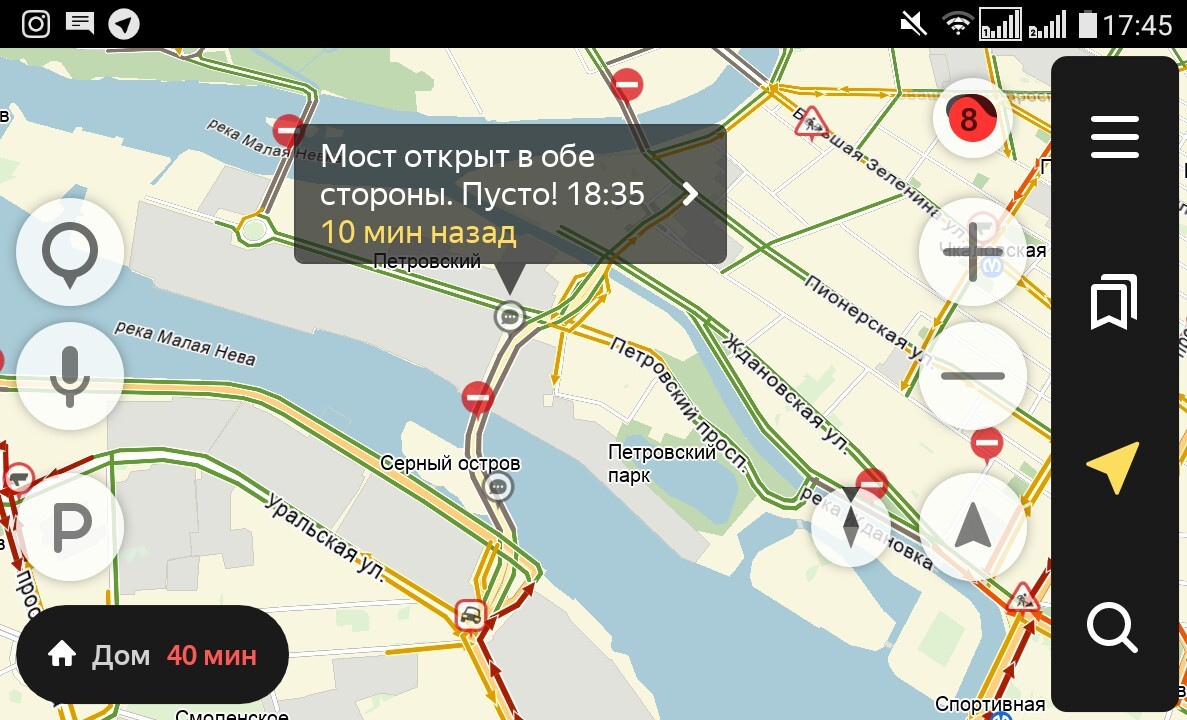Screen dimensions: 1187x720
Task: Add a road event comment
Action: coord(70,251)
